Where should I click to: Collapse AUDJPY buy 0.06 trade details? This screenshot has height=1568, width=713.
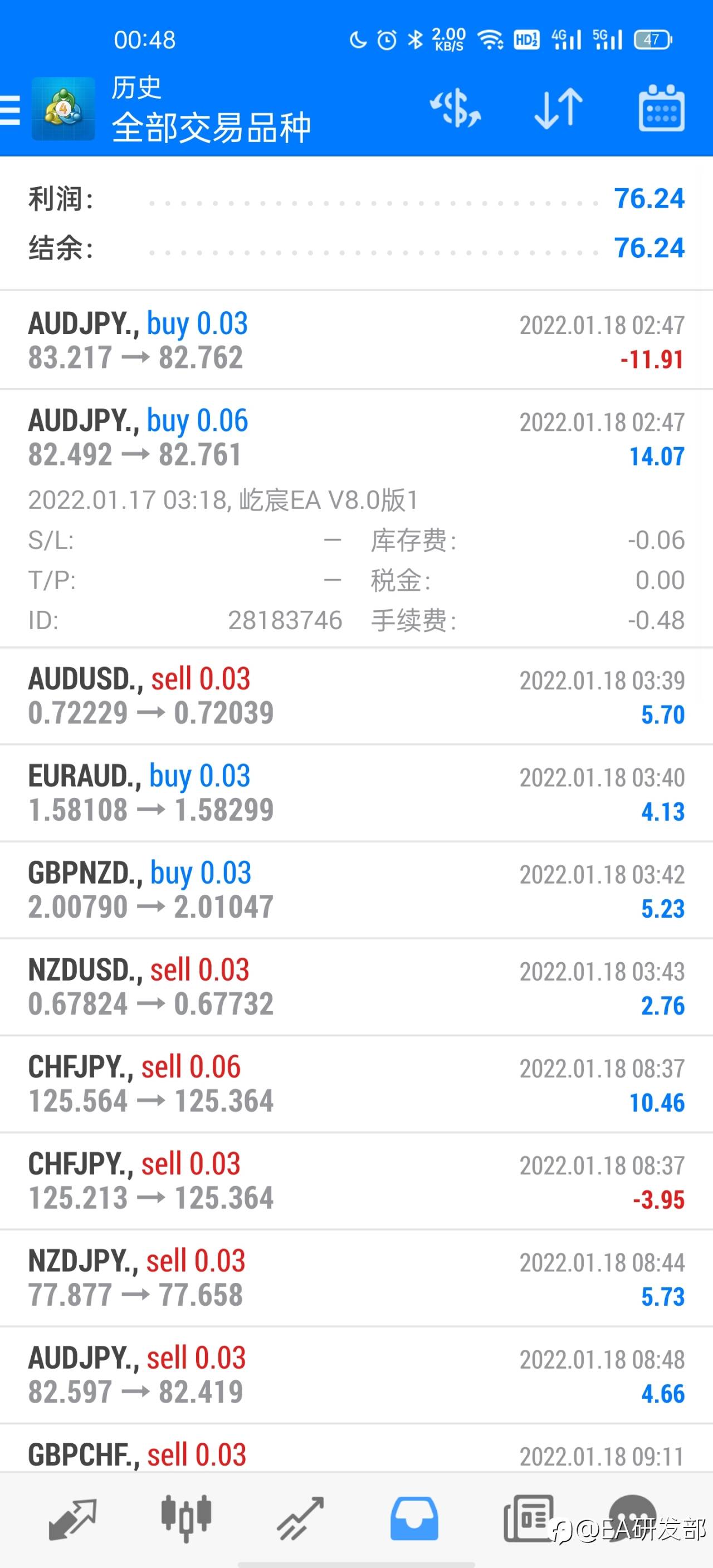click(356, 518)
